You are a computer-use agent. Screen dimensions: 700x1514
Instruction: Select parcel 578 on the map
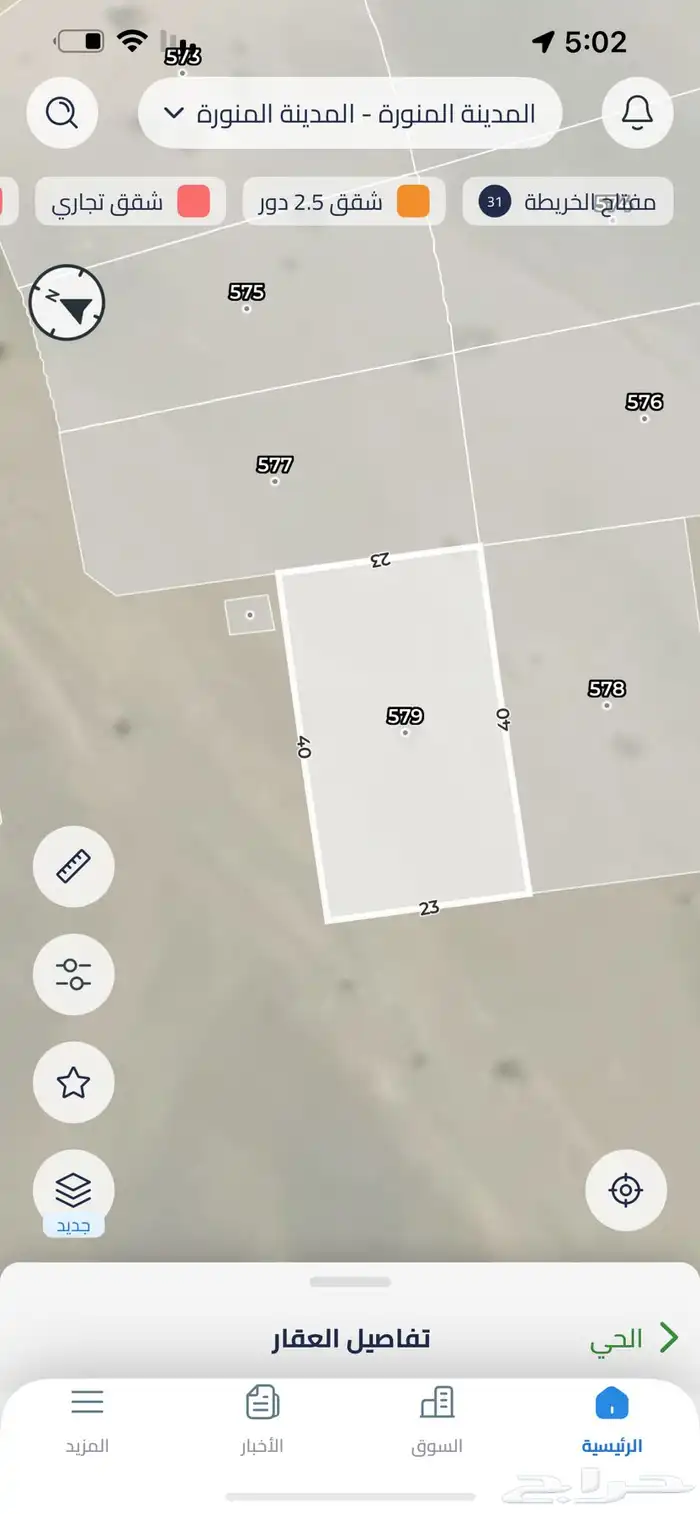click(x=606, y=690)
